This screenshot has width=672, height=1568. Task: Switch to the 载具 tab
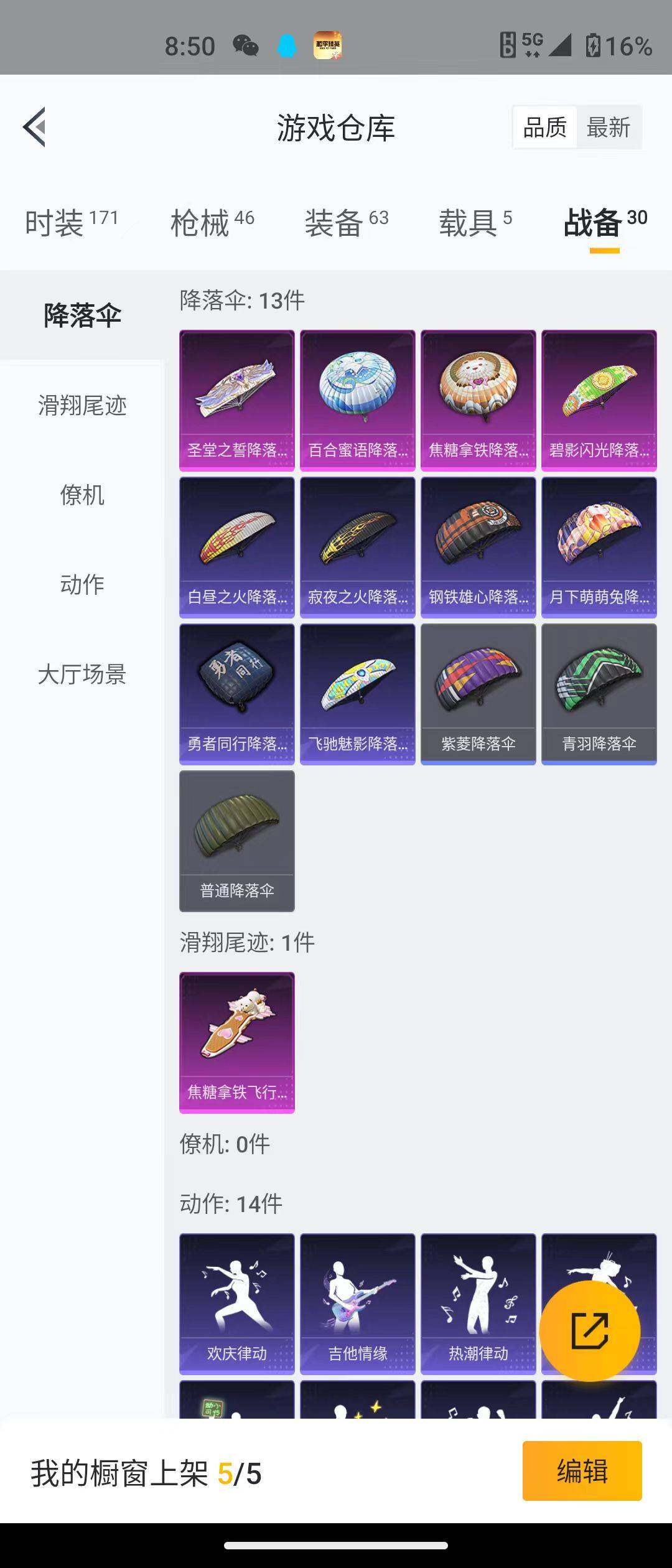475,222
